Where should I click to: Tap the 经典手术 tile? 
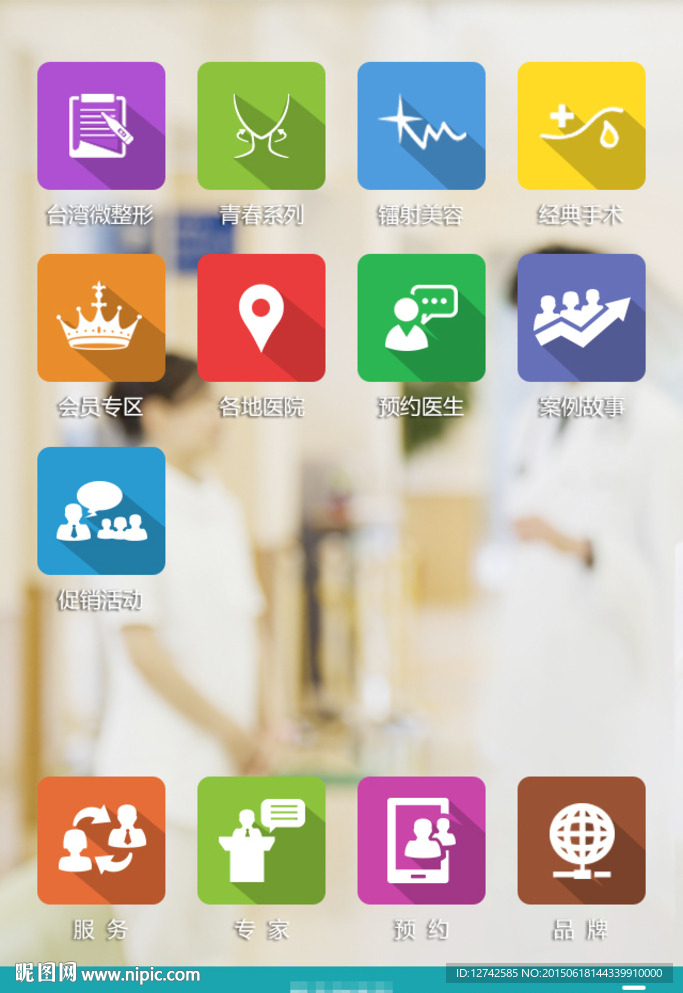581,126
